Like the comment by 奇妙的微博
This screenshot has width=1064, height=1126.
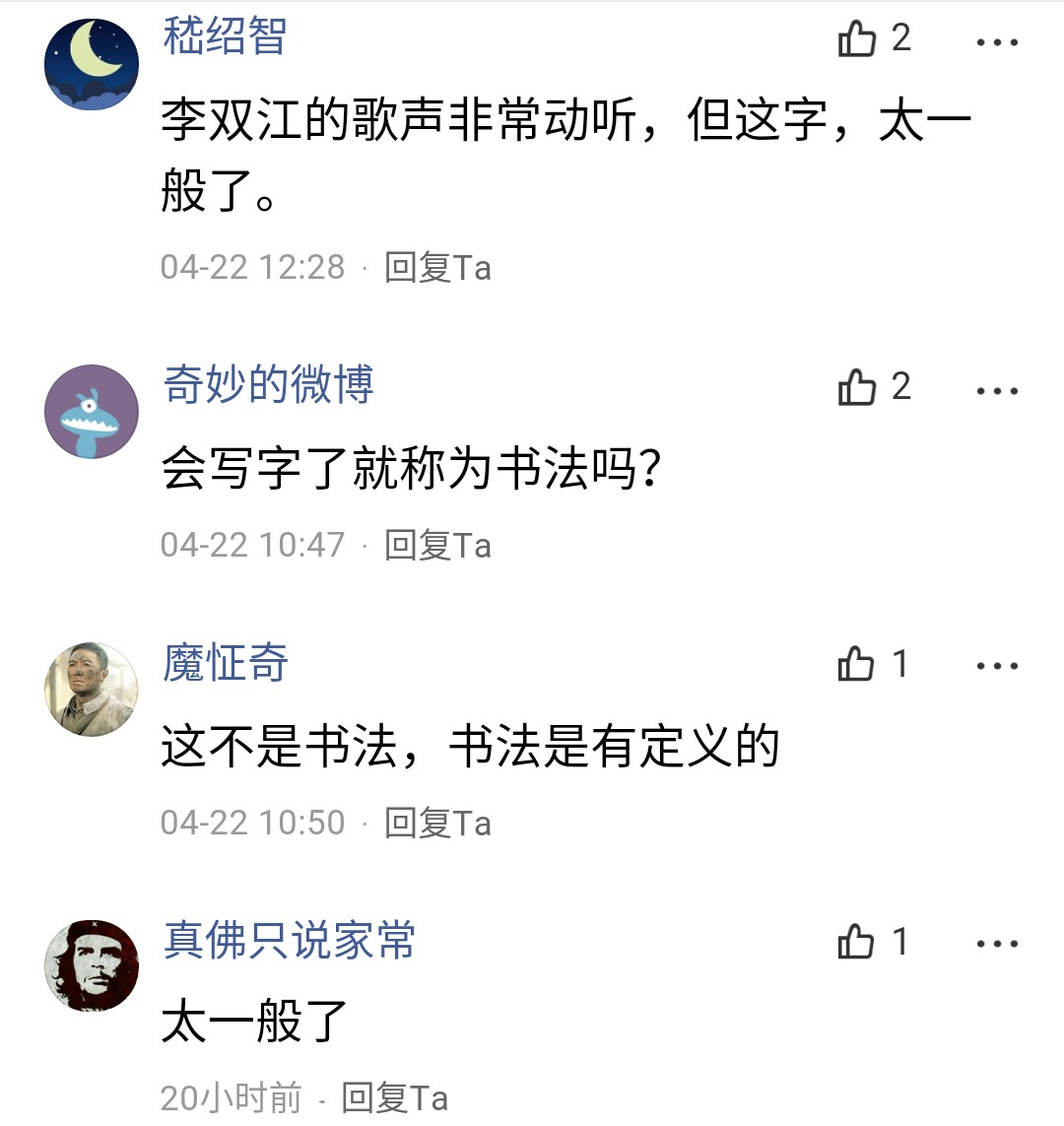(857, 388)
